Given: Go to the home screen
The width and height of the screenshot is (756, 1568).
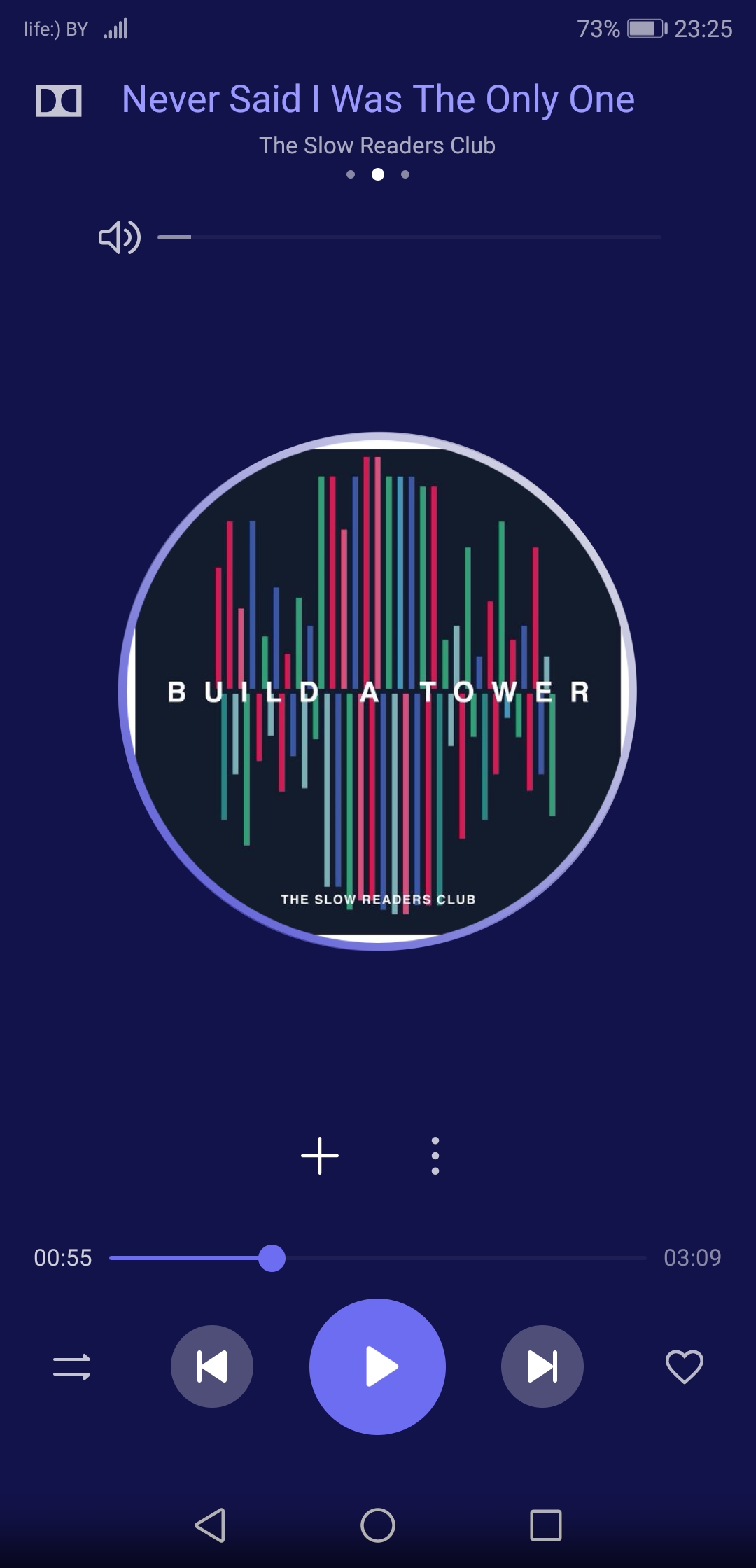Looking at the screenshot, I should click(378, 1525).
